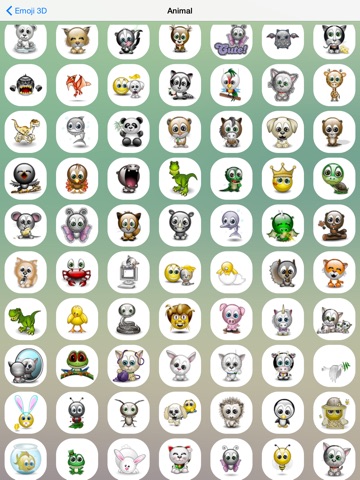
Task: Pick the bumblebee emoji
Action: [x=283, y=459]
